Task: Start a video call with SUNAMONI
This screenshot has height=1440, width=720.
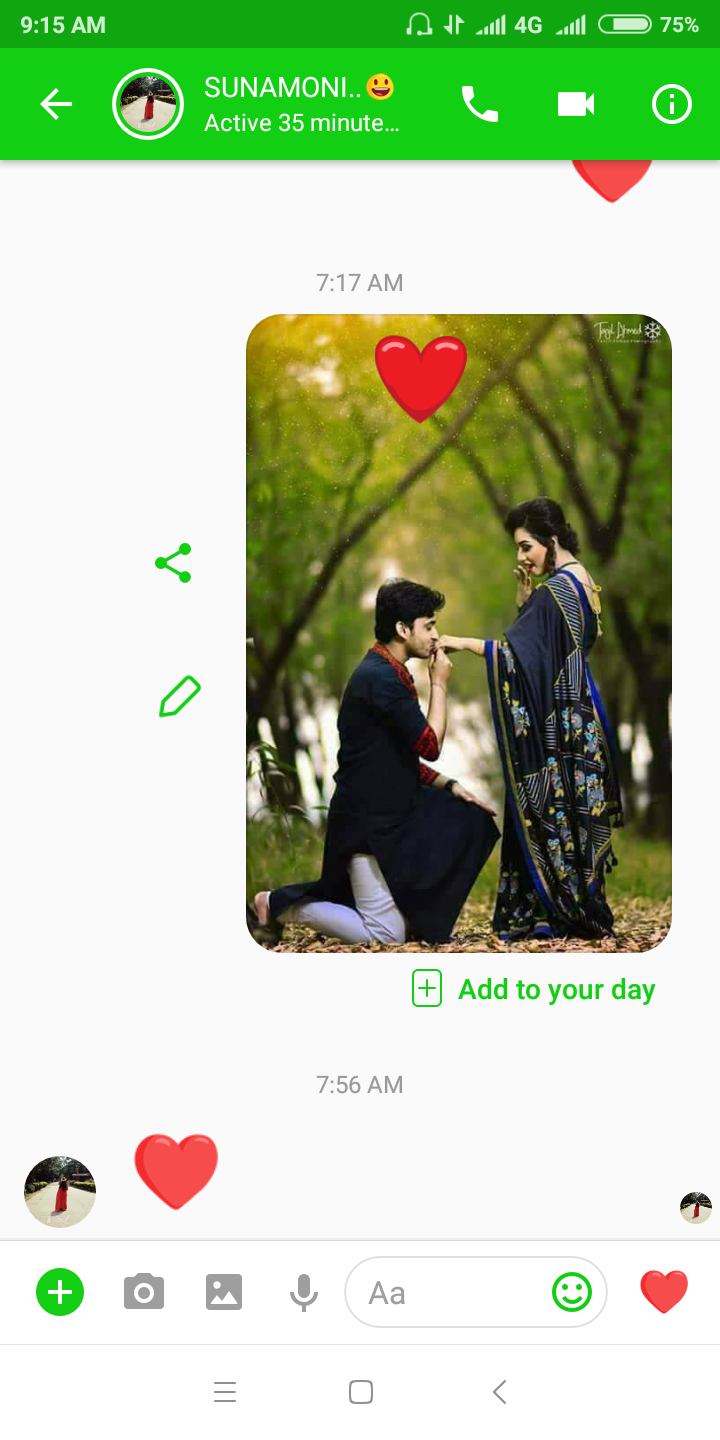Action: [x=576, y=104]
